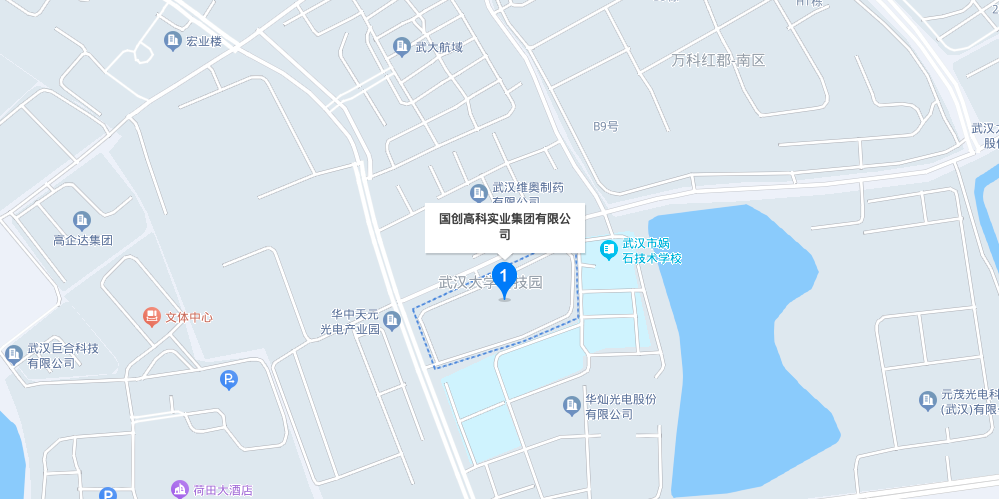Screen dimensions: 999x499
Task: Open the 国创高科实业集团有限公司 info label
Action: (x=505, y=226)
